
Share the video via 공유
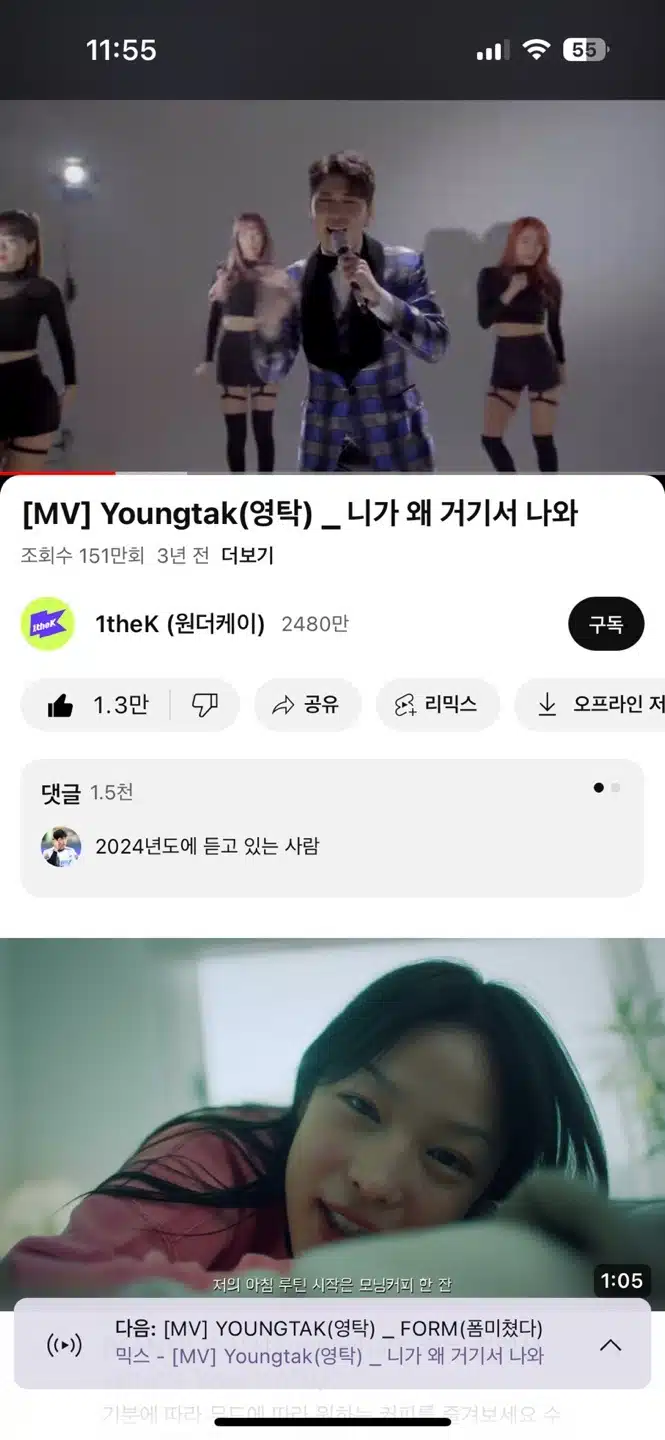click(x=307, y=705)
